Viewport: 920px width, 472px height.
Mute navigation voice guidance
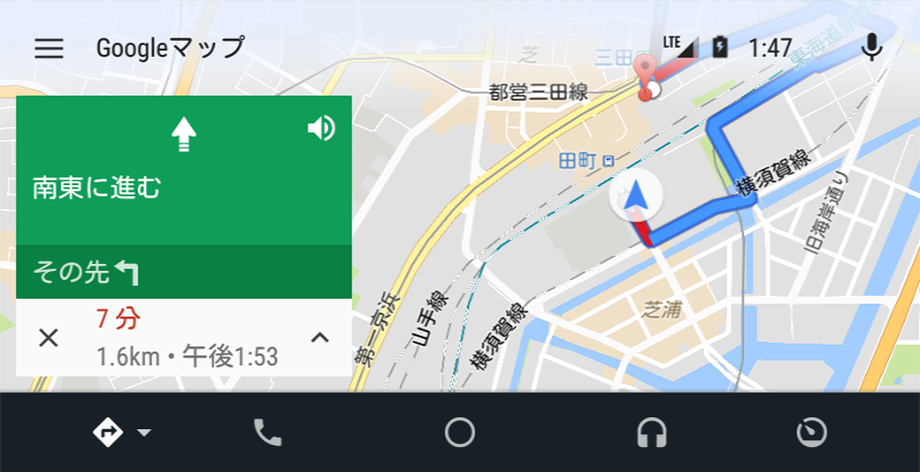point(321,128)
